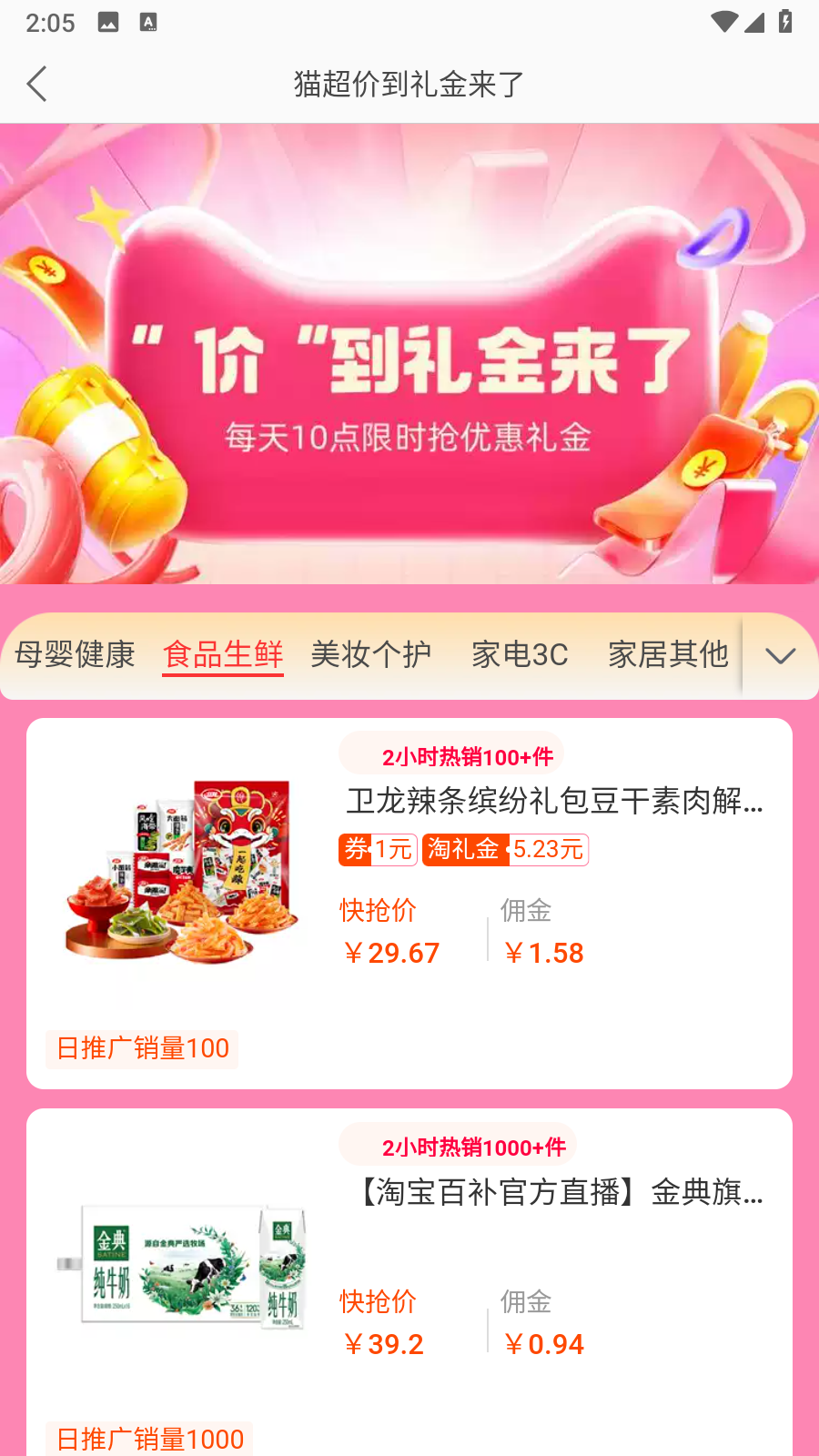
Task: Open the 家电3C category tab
Action: (x=520, y=654)
